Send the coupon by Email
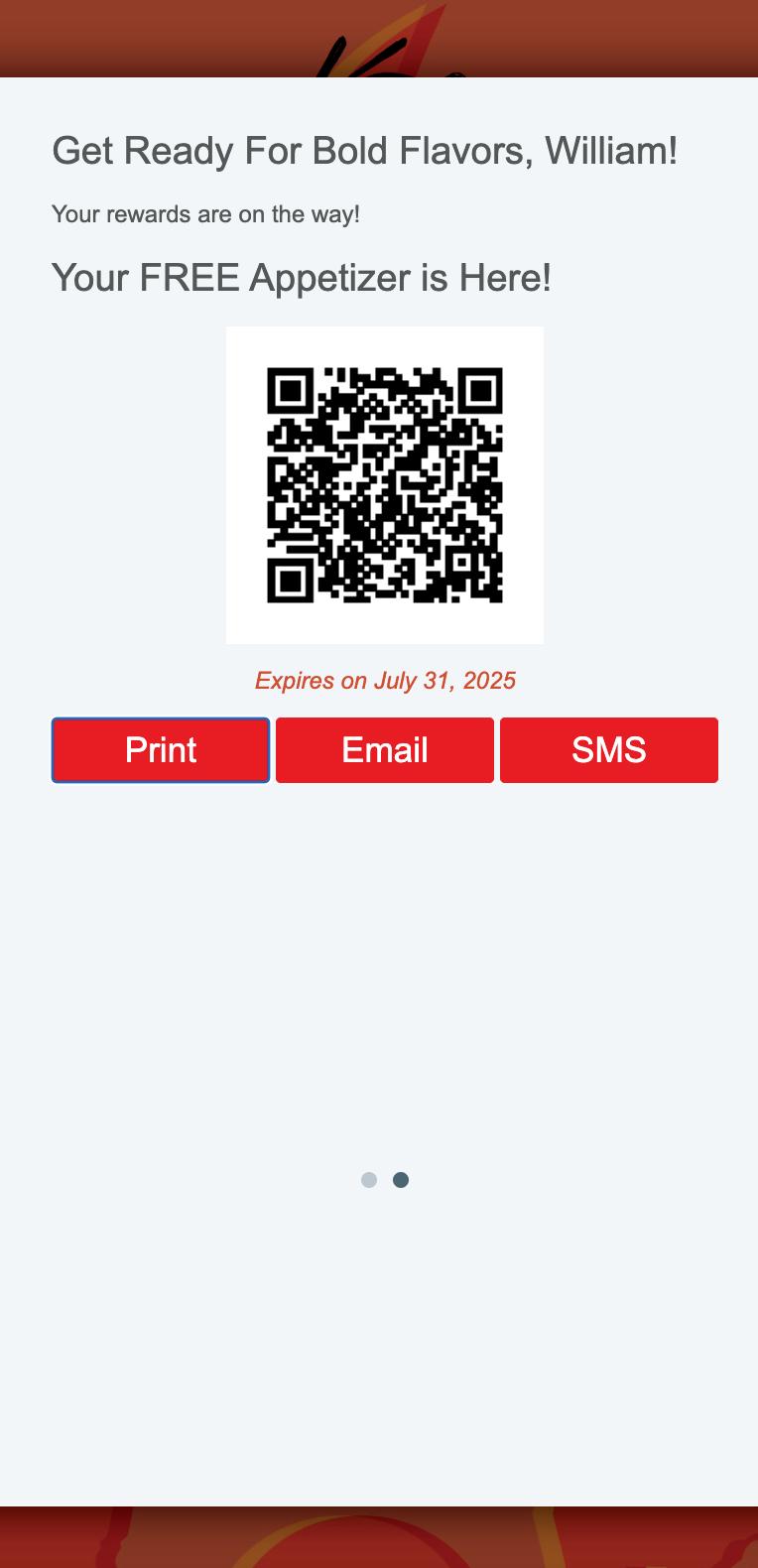Viewport: 758px width, 1568px height. [x=385, y=750]
